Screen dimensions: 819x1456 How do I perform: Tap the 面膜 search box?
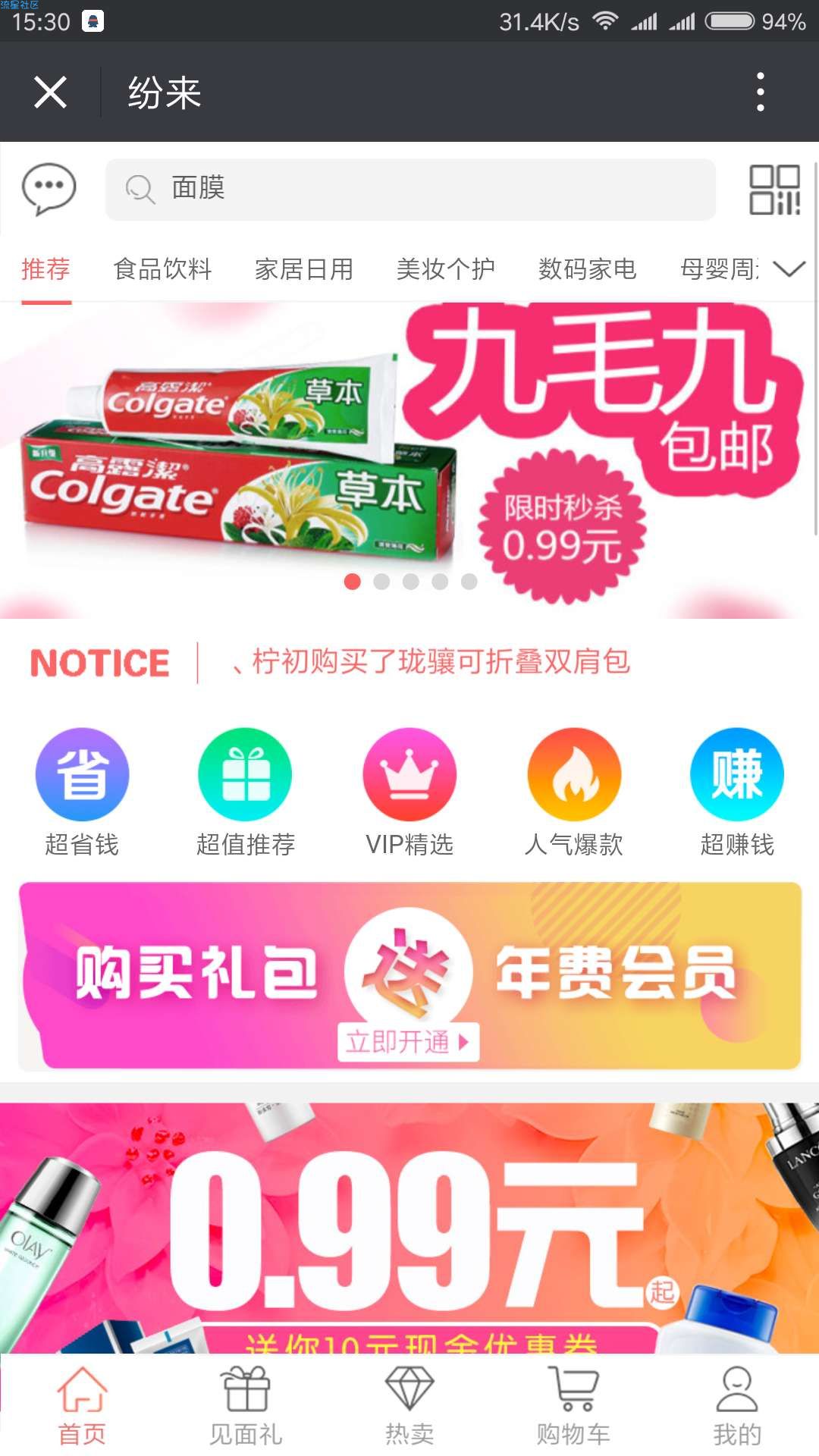(409, 190)
